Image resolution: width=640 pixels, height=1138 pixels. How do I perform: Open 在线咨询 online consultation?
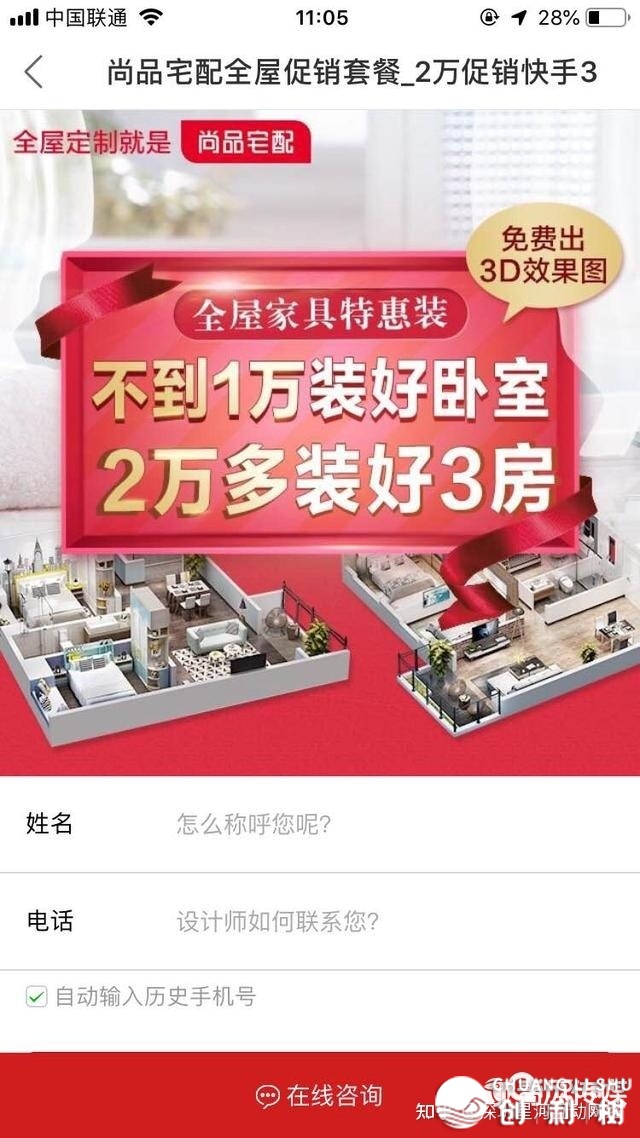pos(320,1095)
